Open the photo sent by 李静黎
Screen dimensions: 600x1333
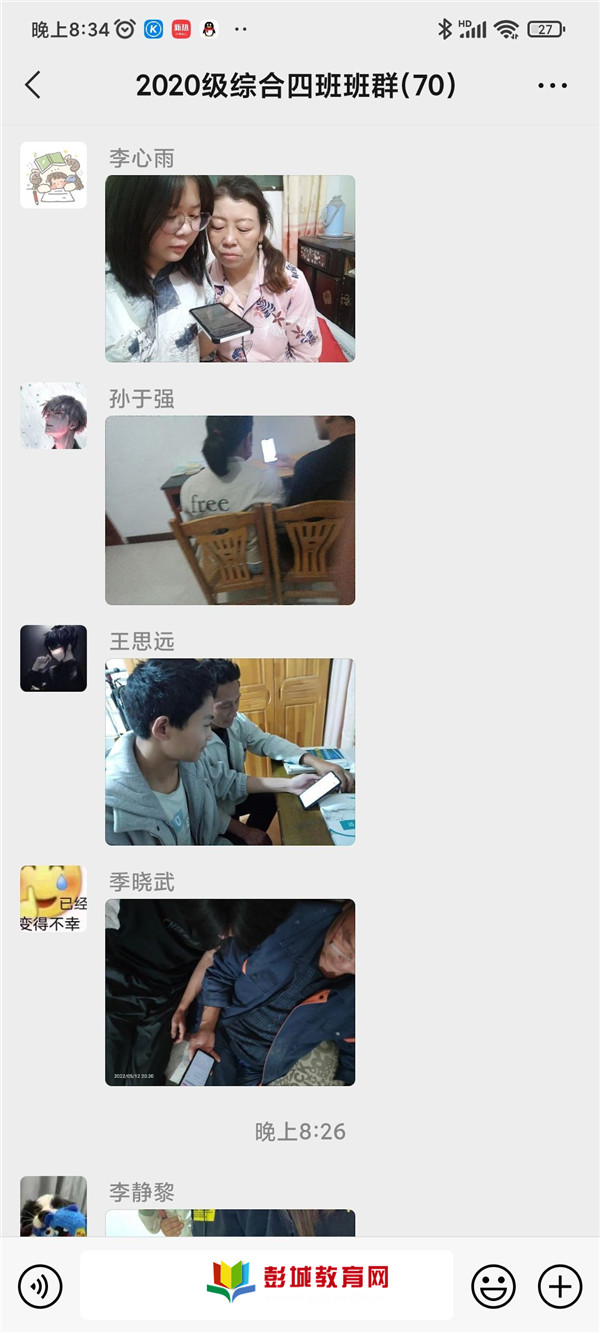[x=230, y=1223]
